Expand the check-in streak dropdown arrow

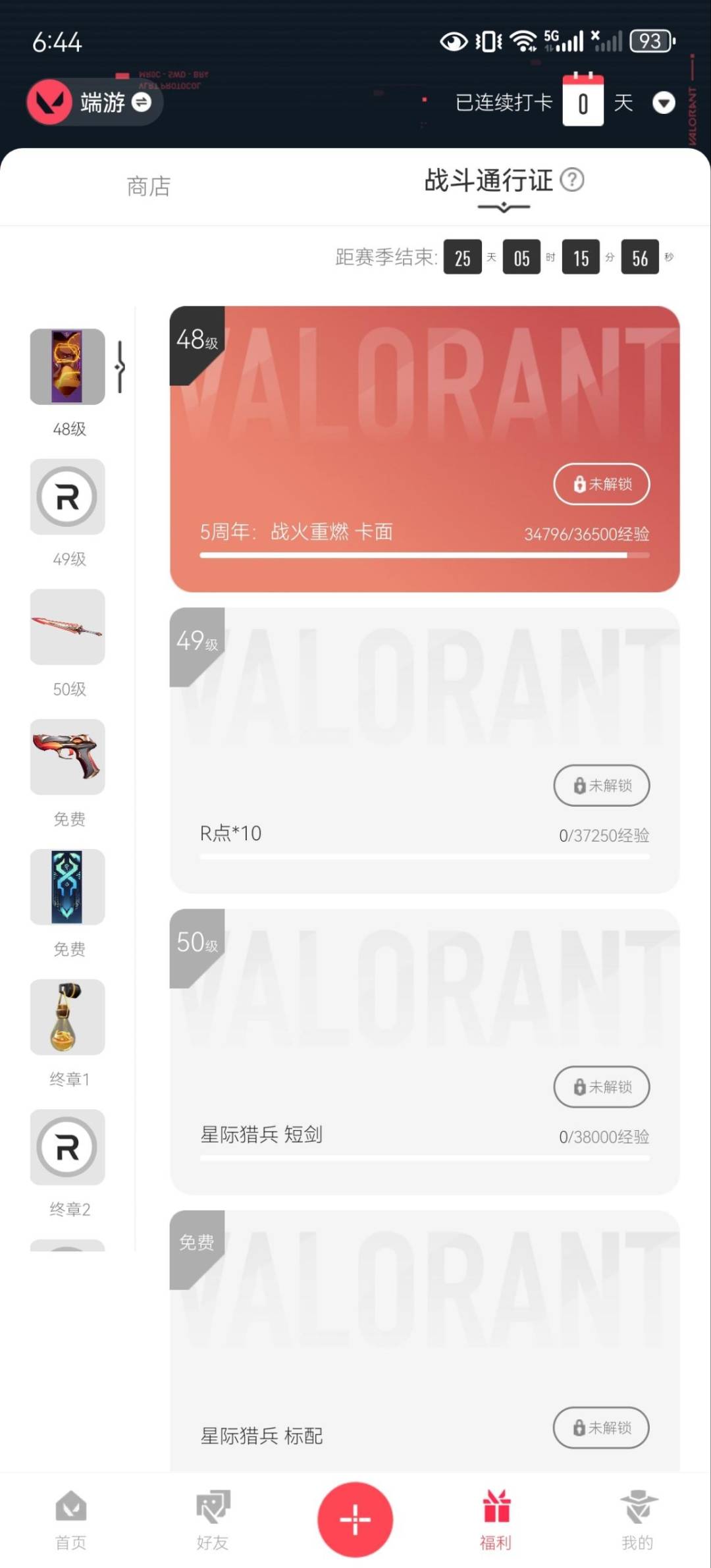[x=663, y=103]
